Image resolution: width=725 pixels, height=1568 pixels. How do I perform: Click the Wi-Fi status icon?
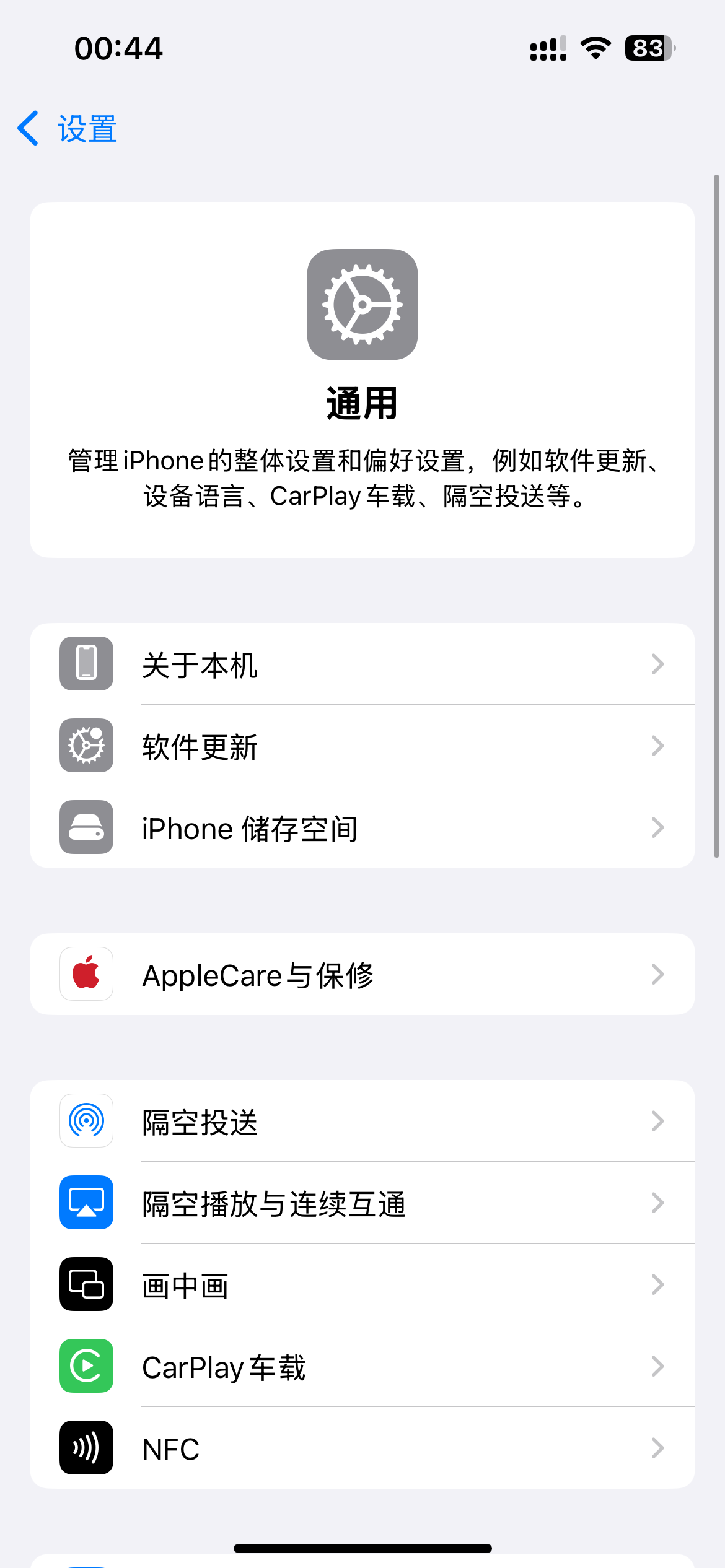tap(594, 48)
